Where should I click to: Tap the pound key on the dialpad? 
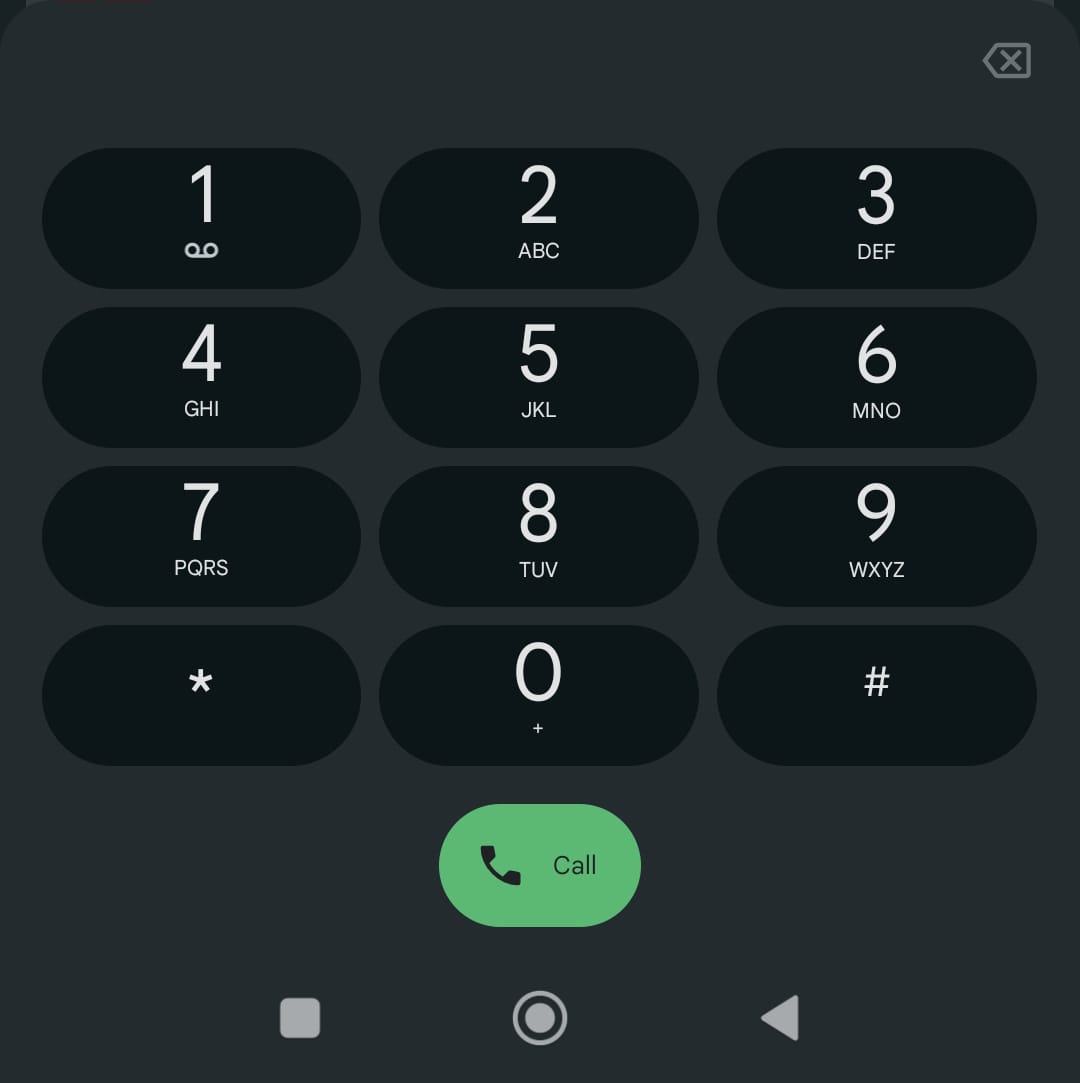point(877,695)
